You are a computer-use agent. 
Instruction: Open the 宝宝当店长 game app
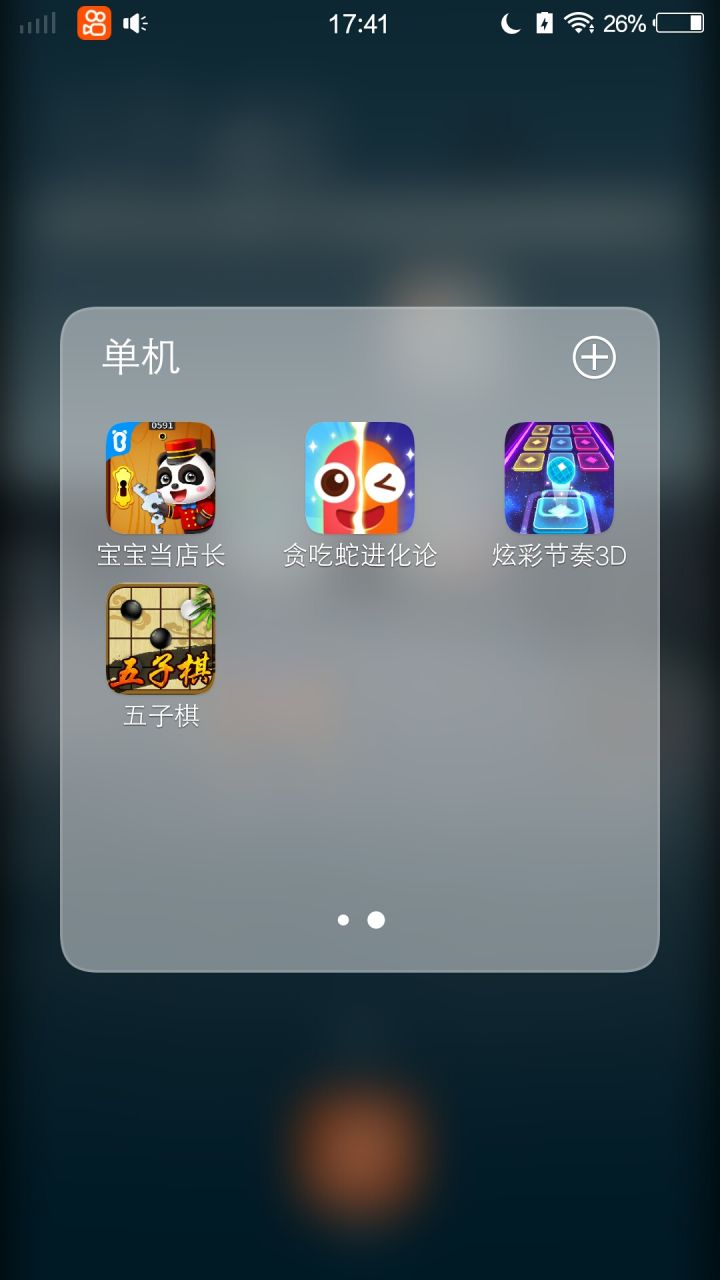160,477
